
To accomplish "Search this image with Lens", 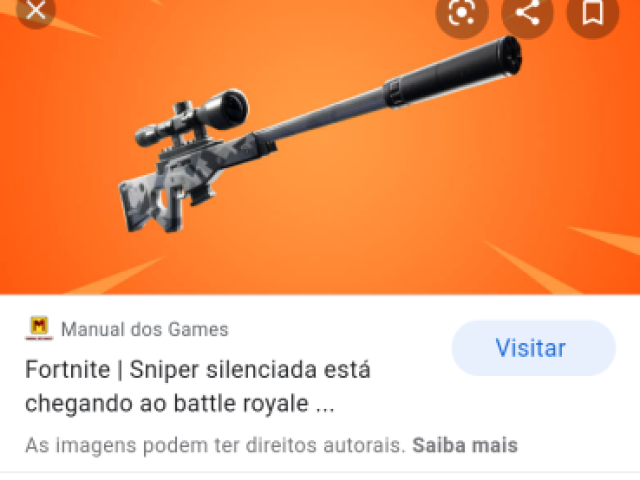I will pos(461,12).
